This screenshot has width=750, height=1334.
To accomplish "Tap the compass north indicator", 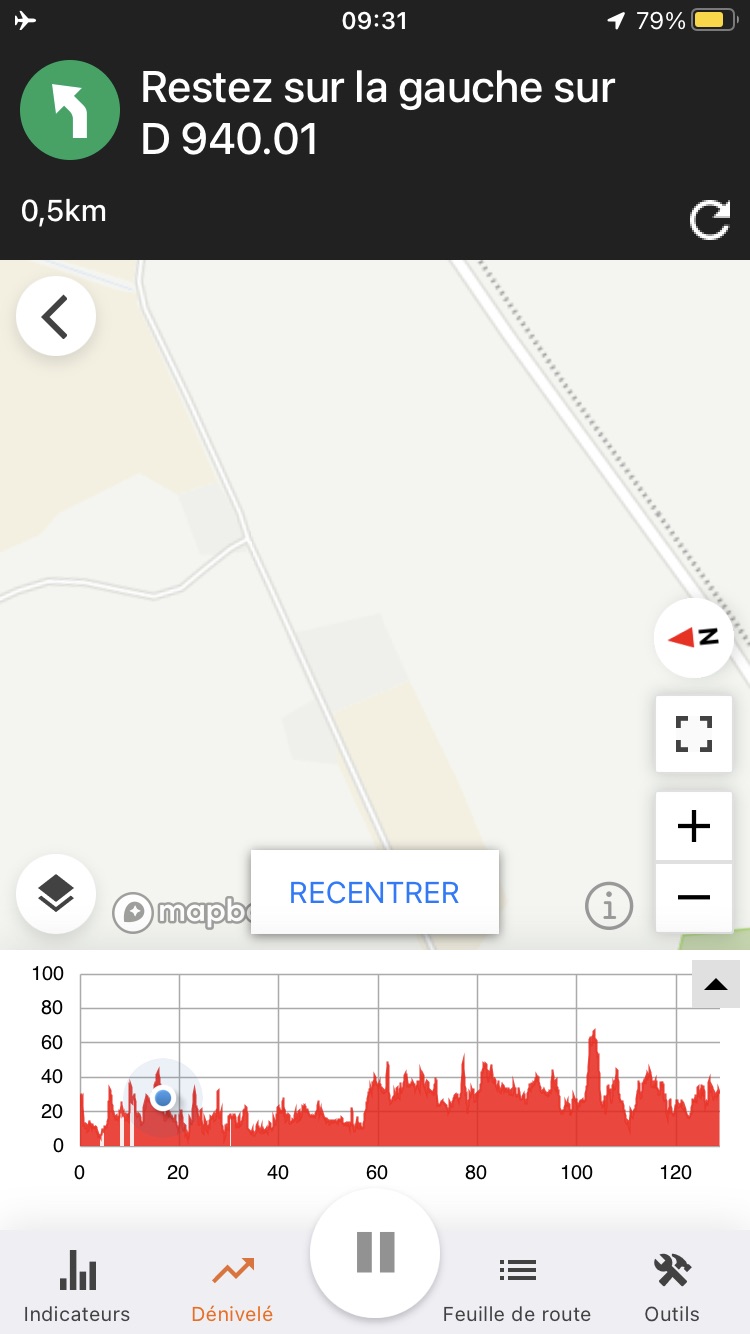I will [x=694, y=638].
